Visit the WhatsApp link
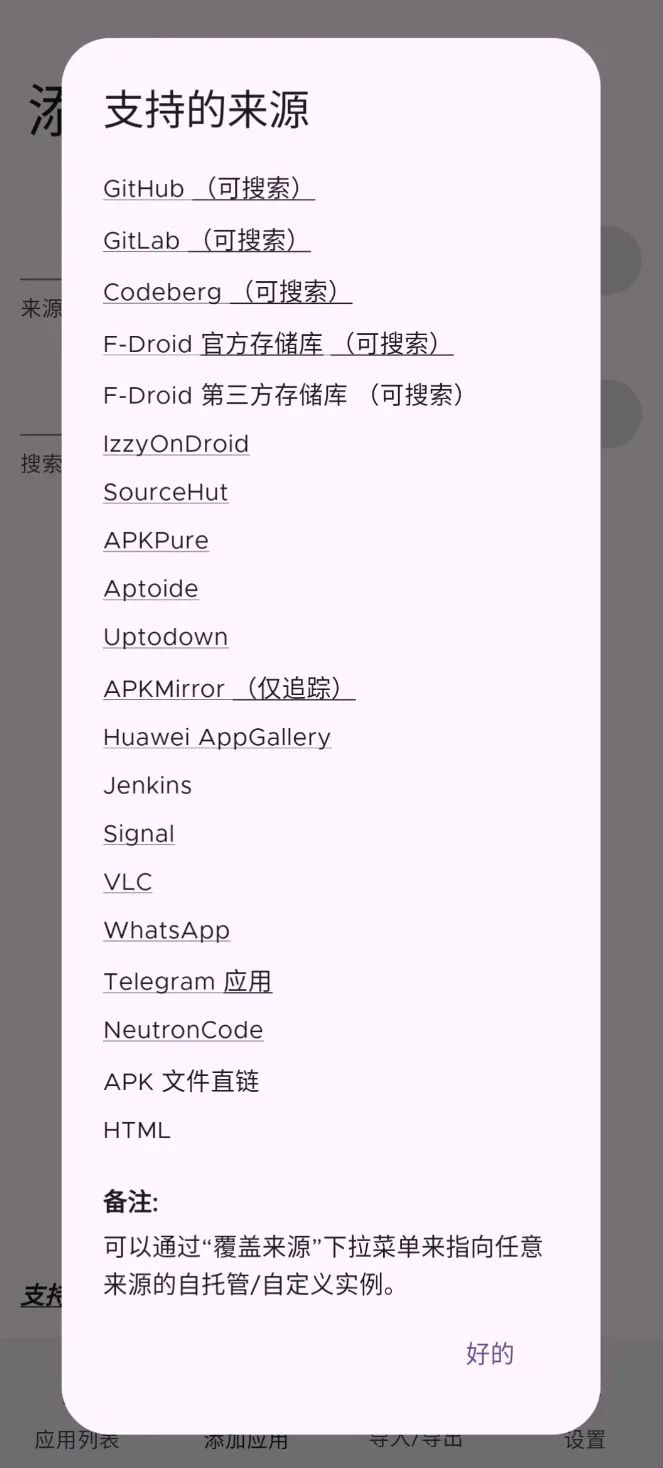Screen dimensions: 663x1468 (167, 930)
